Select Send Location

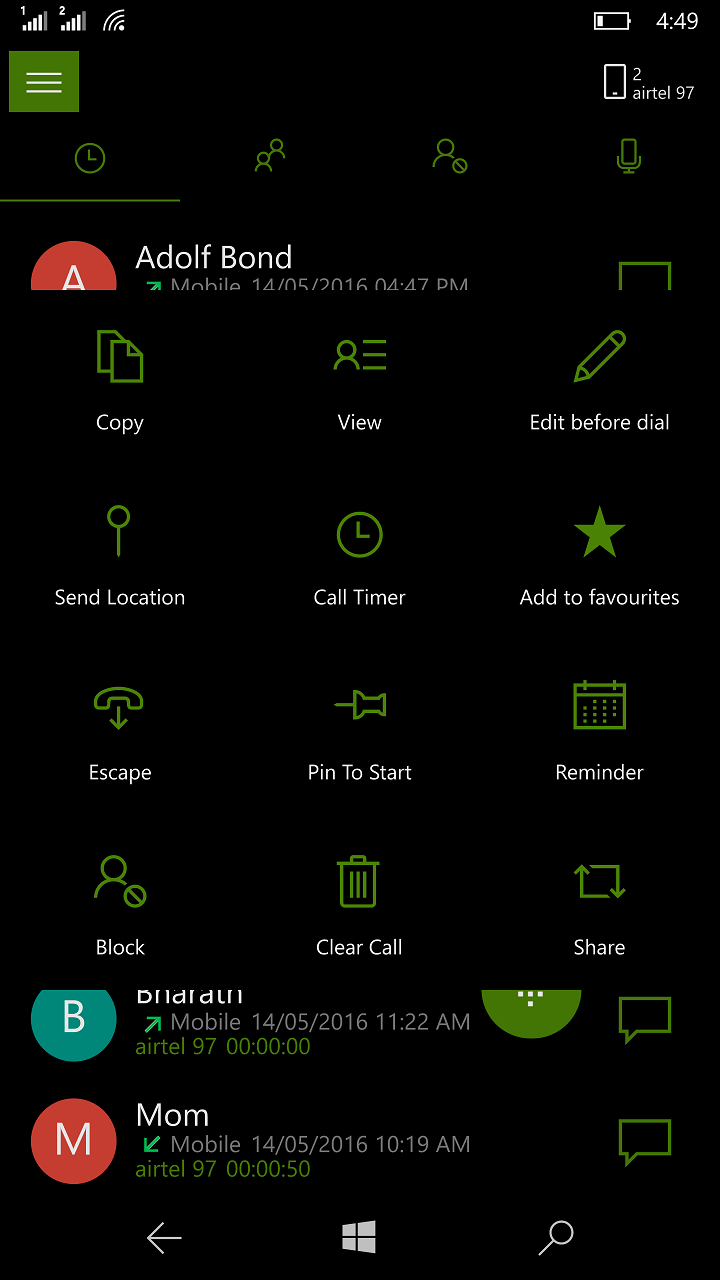point(120,555)
